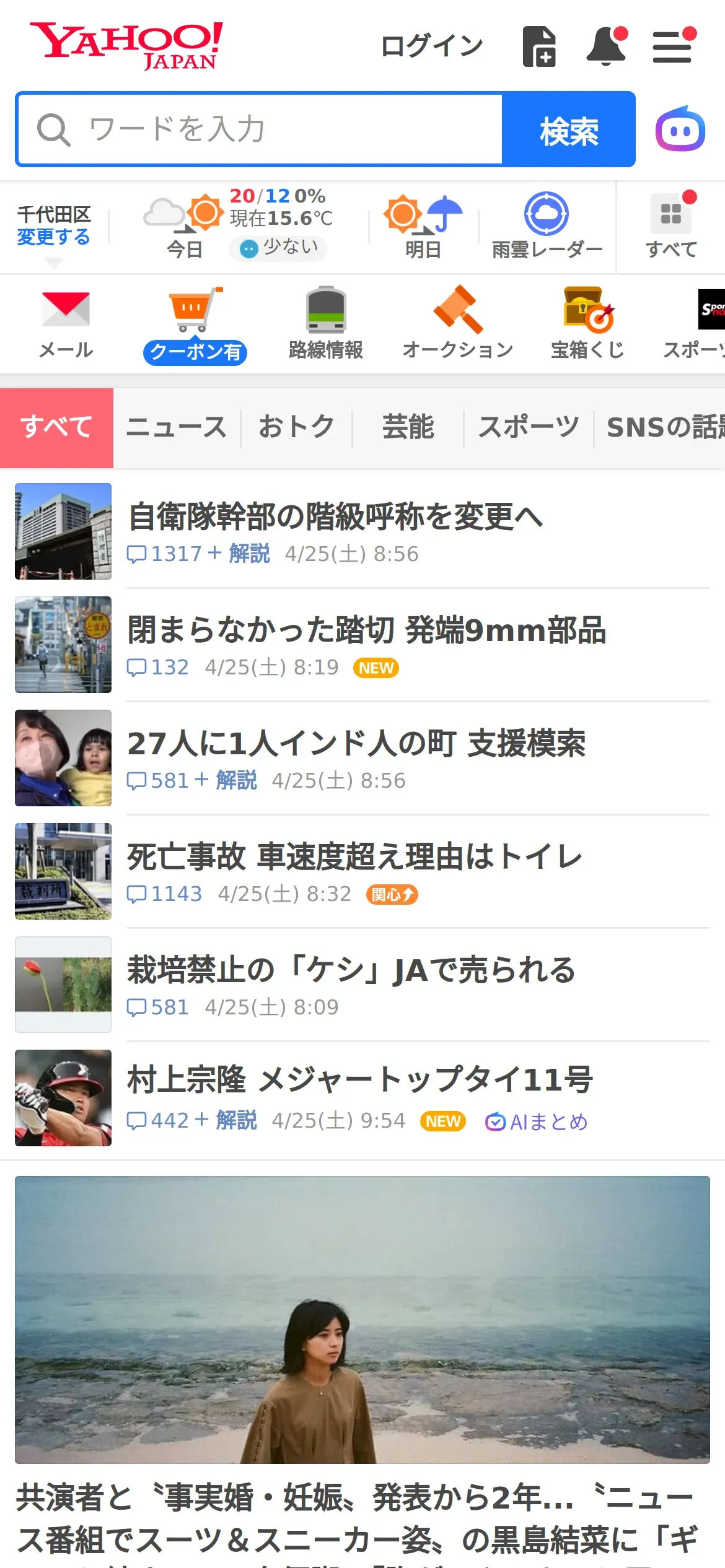
Task: Tap ログイン to sign in
Action: point(432,46)
